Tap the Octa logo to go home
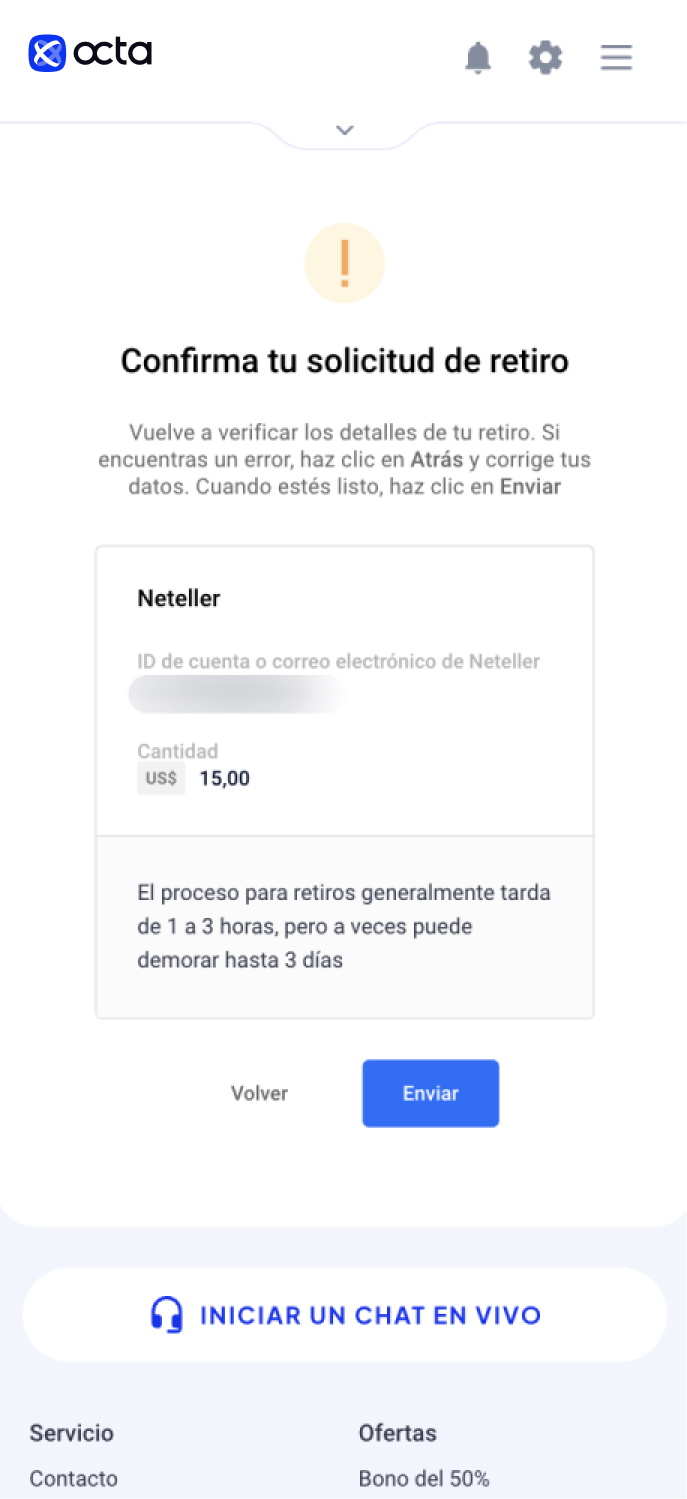The height and width of the screenshot is (1499, 687). tap(90, 53)
